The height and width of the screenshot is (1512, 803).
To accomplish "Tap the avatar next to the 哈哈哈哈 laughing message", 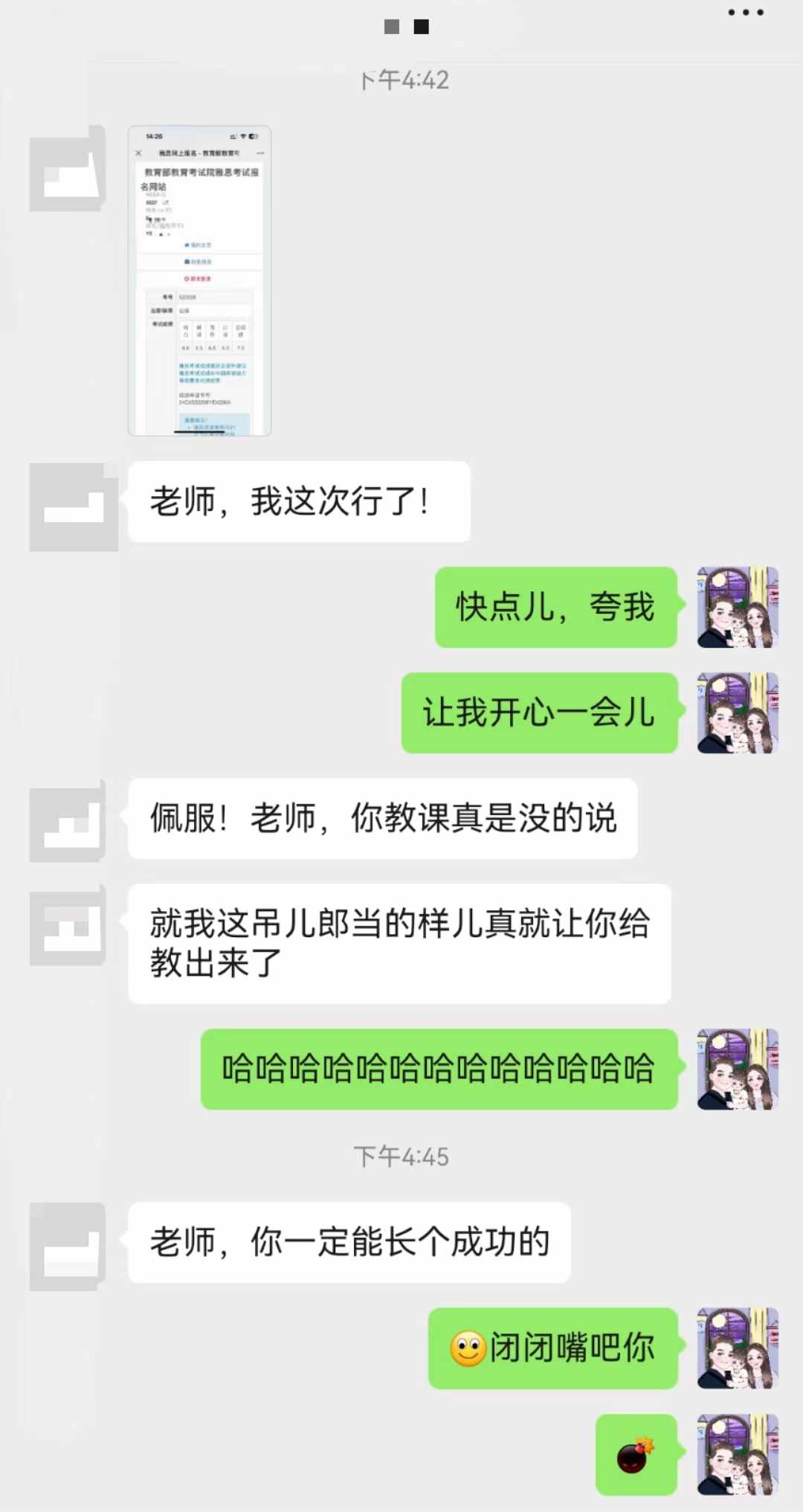I will 737,1069.
